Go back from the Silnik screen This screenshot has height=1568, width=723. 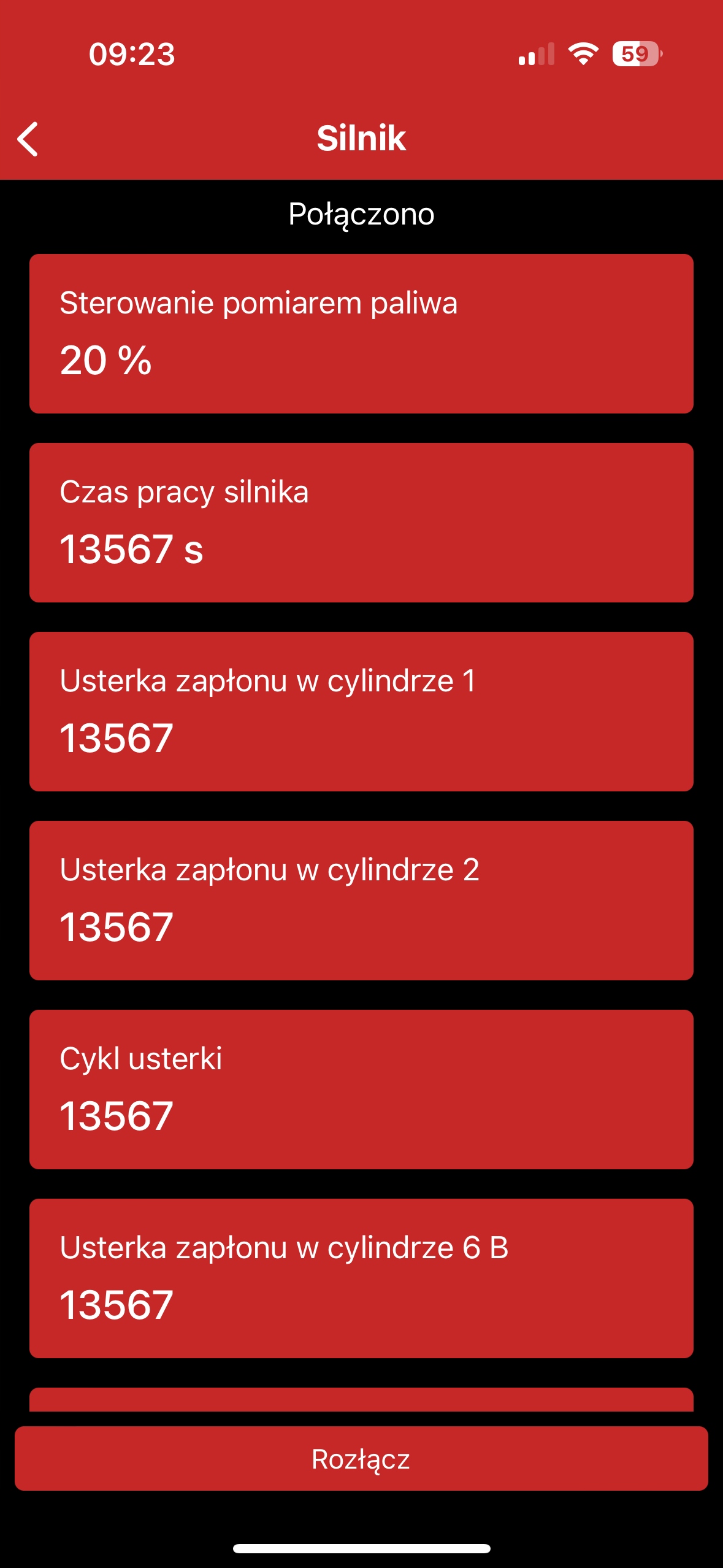point(28,139)
